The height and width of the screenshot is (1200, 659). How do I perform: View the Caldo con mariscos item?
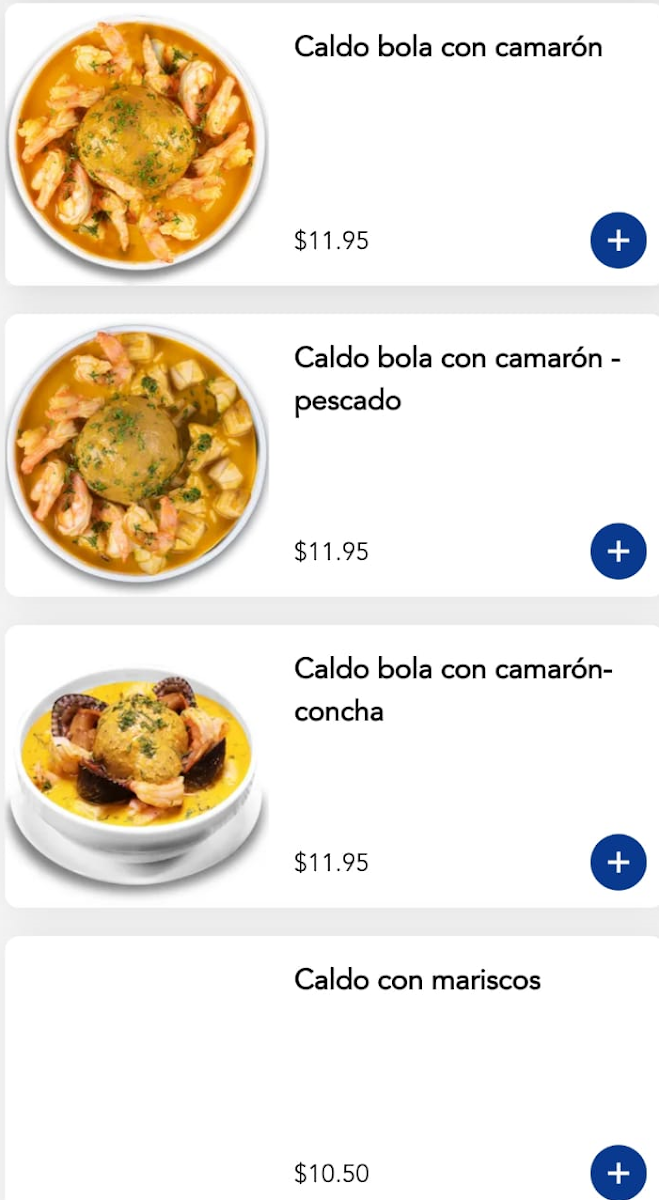tap(417, 980)
